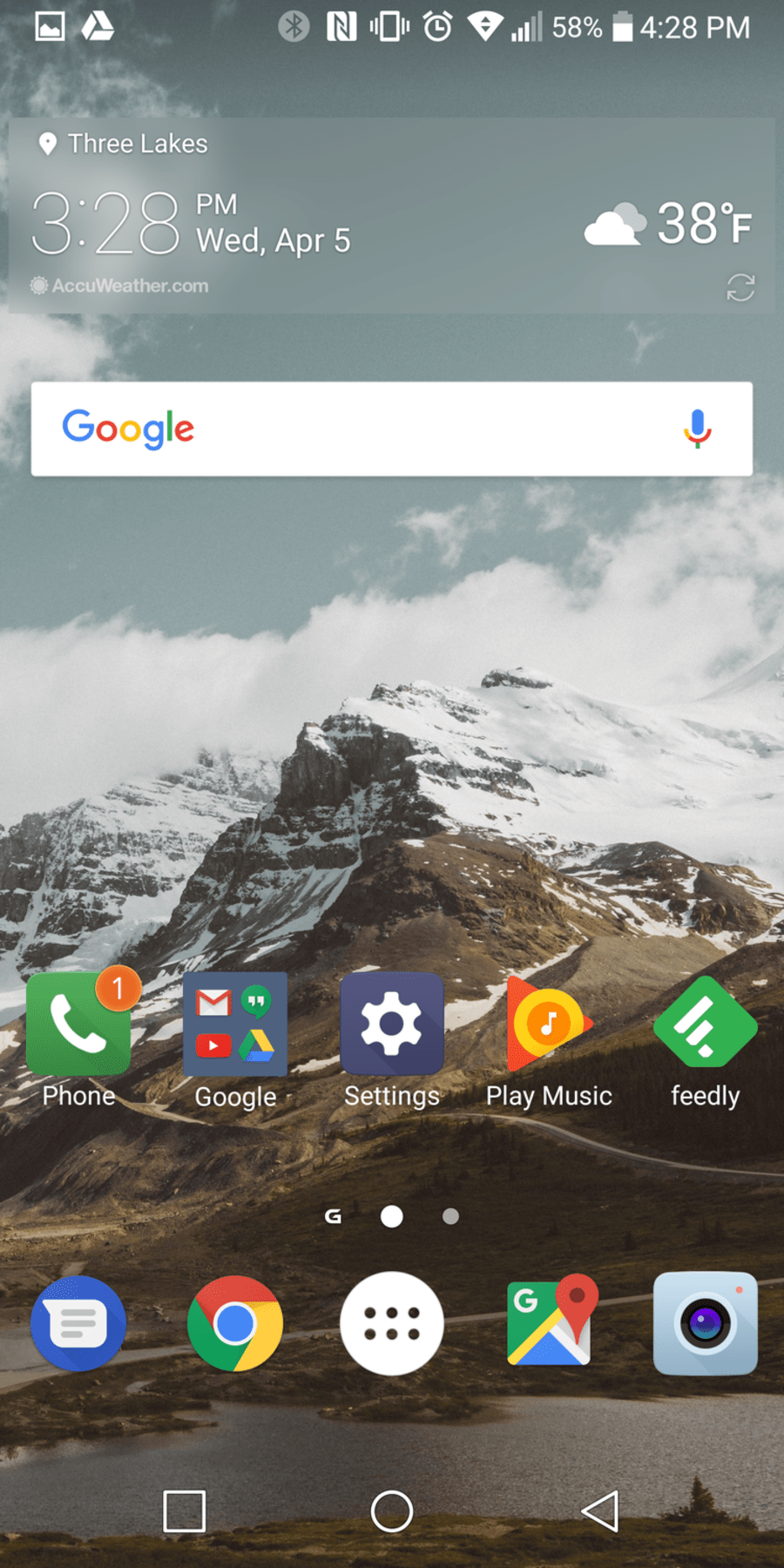Tap the Google search box

point(392,429)
